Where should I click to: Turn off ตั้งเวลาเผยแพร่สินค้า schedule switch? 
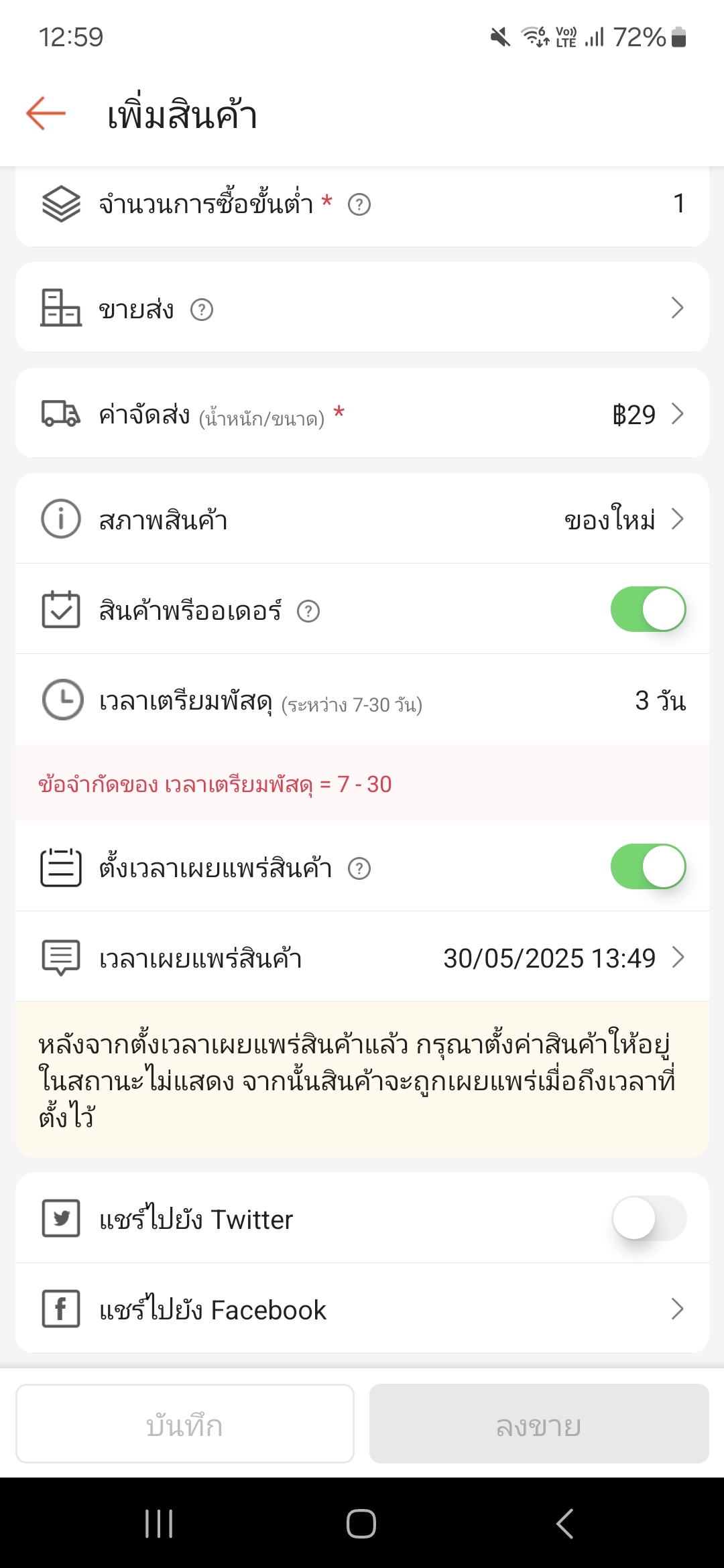[648, 866]
